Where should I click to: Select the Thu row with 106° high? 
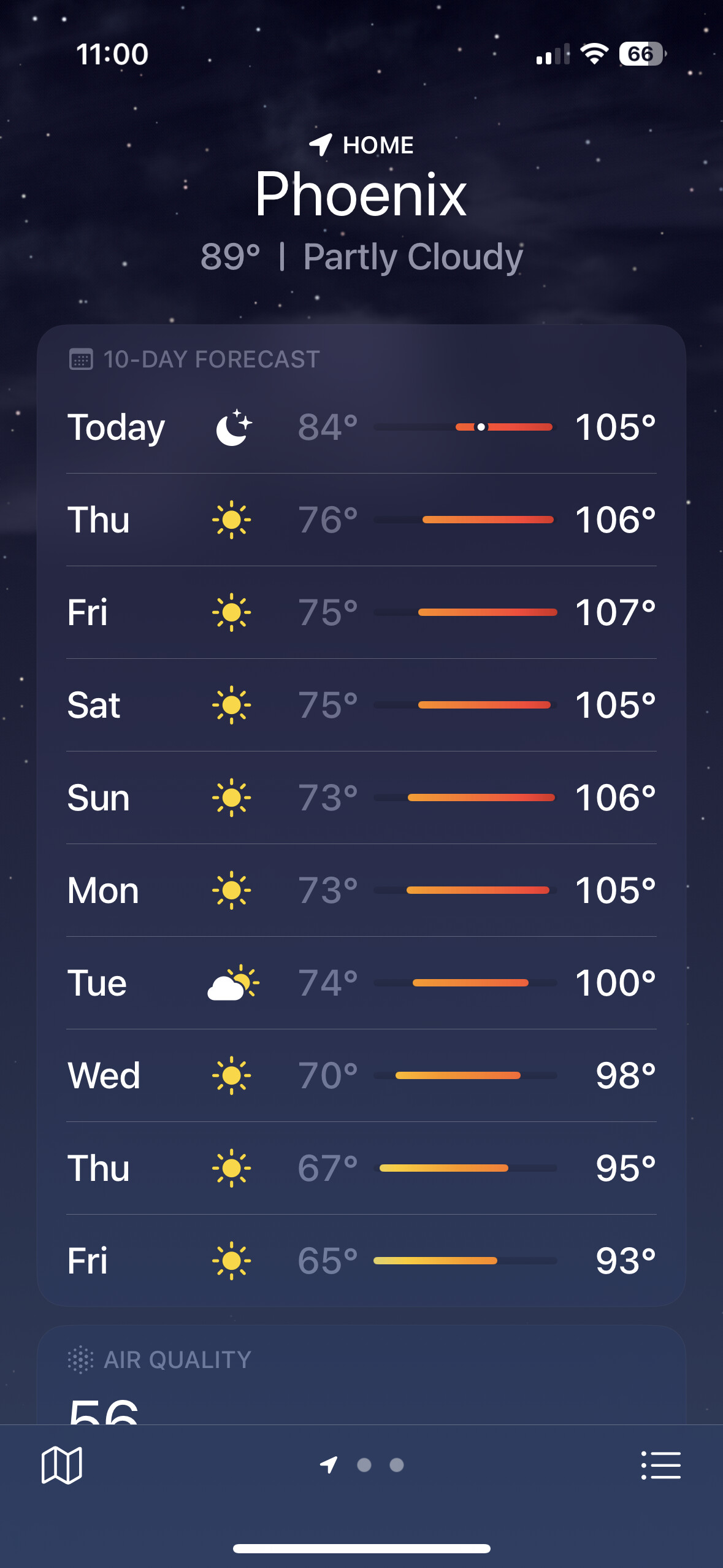[x=361, y=520]
